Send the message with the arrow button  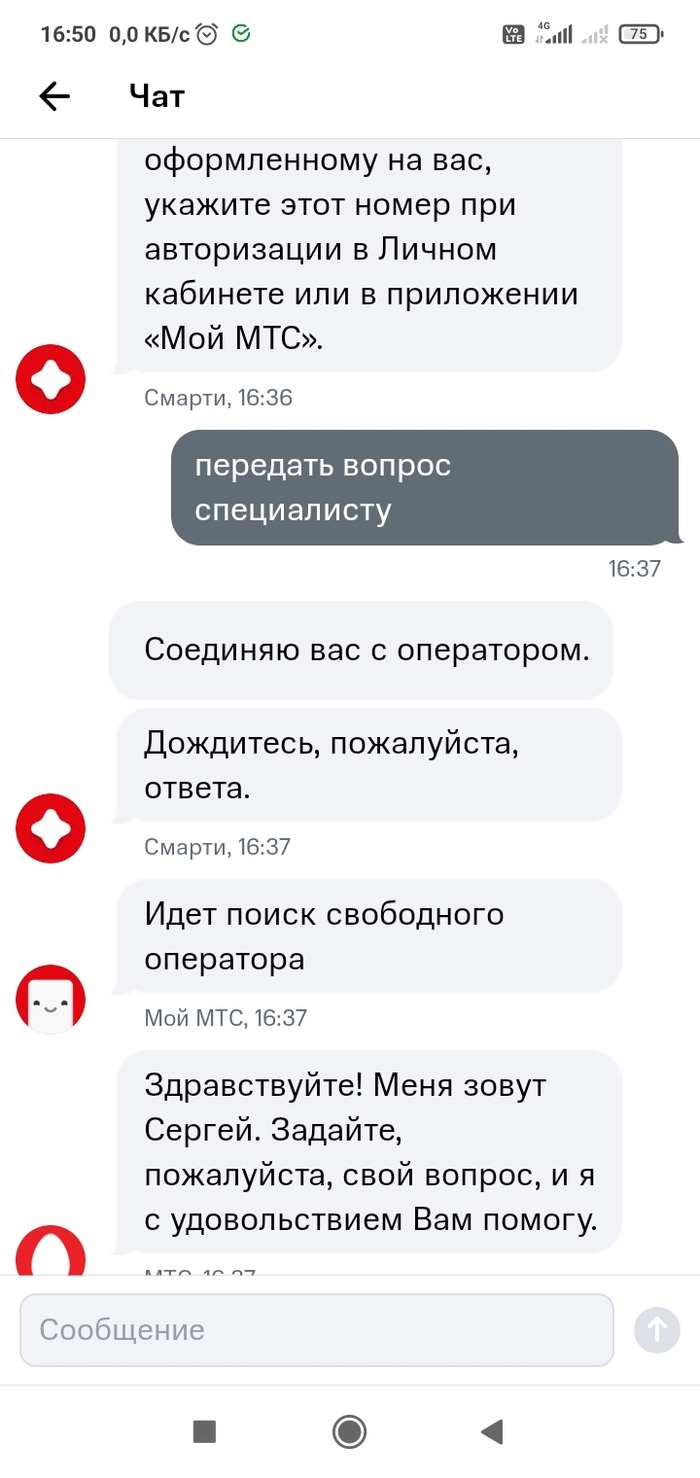click(x=657, y=1329)
